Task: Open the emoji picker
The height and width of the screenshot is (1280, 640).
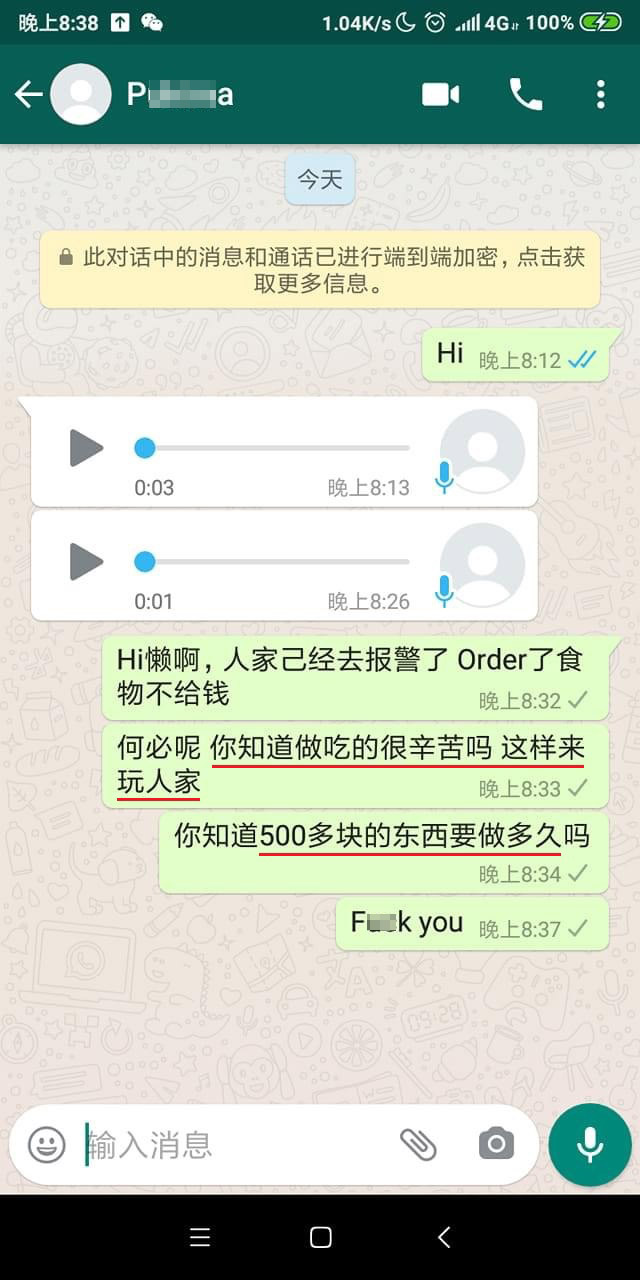Action: click(46, 1144)
